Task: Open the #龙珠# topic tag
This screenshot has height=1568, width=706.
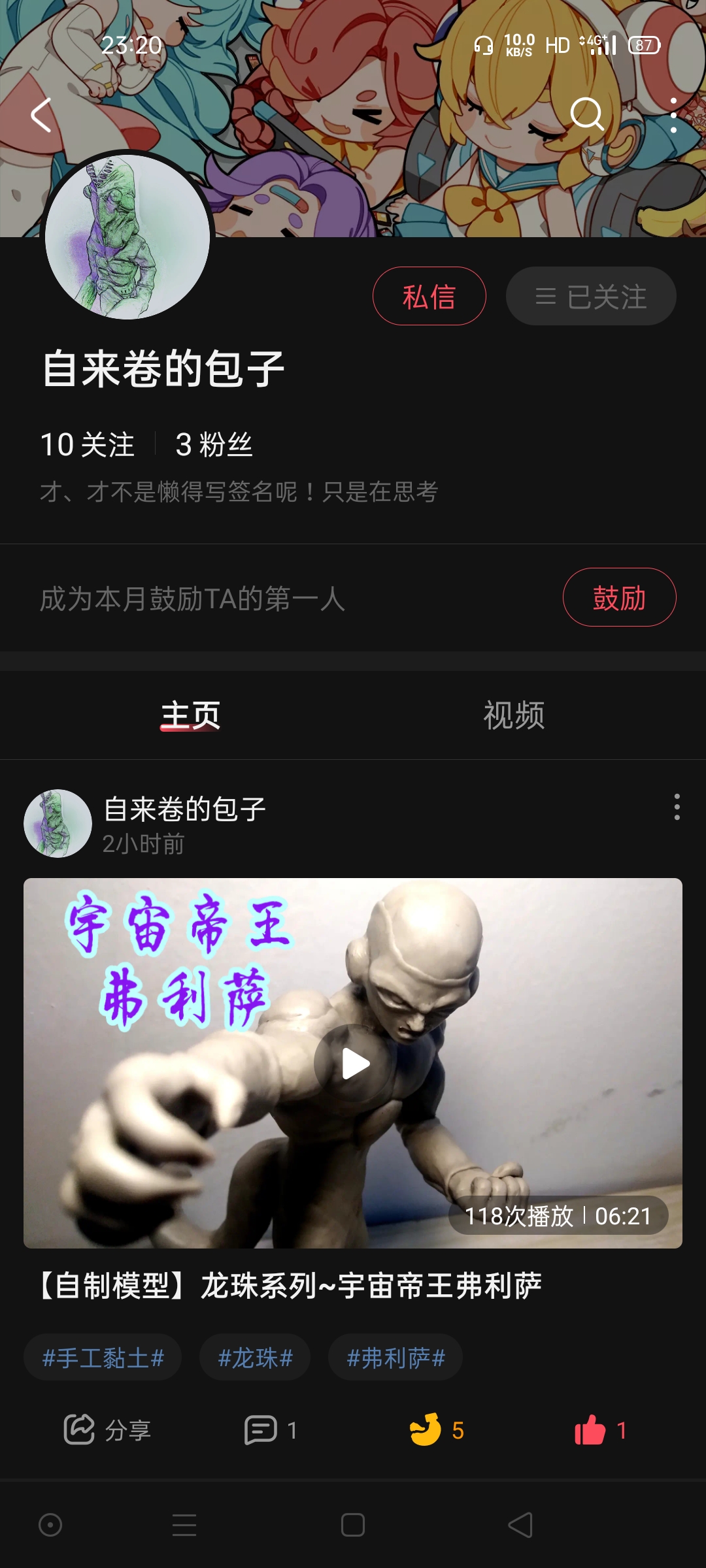Action: [x=255, y=1358]
